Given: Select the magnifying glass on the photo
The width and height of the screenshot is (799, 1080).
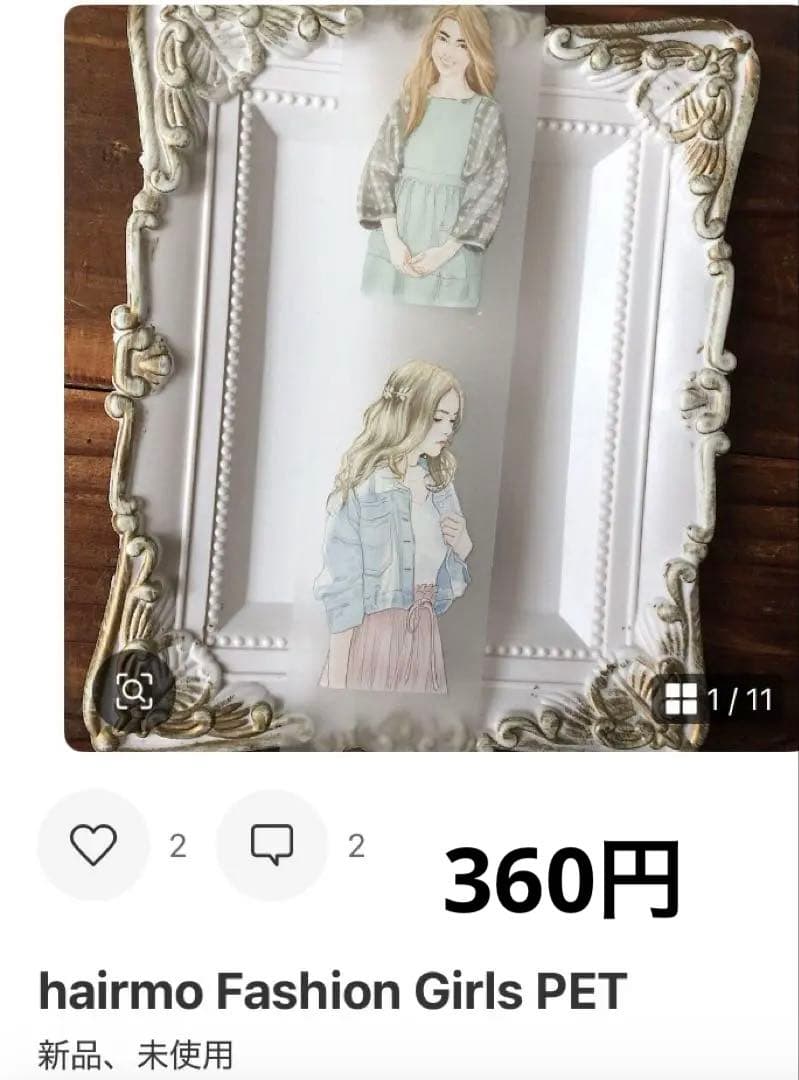Looking at the screenshot, I should coord(133,693).
